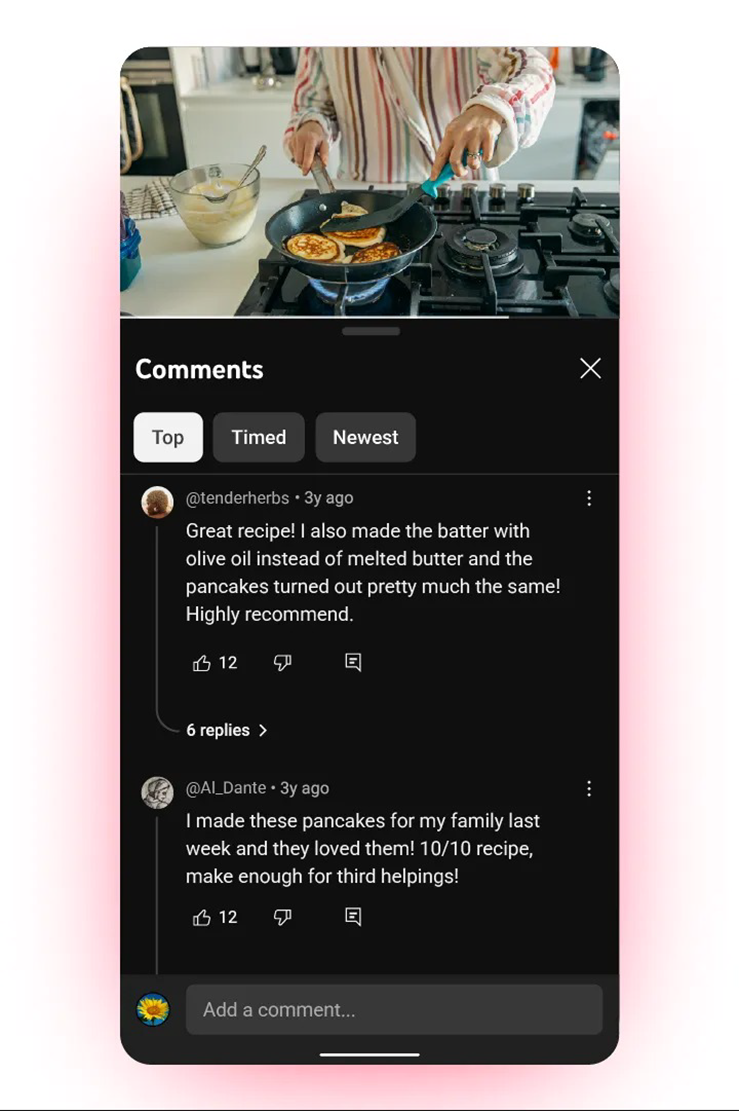Viewport: 740px width, 1111px height.
Task: Dislike the @Al_Dante comment
Action: [x=283, y=917]
